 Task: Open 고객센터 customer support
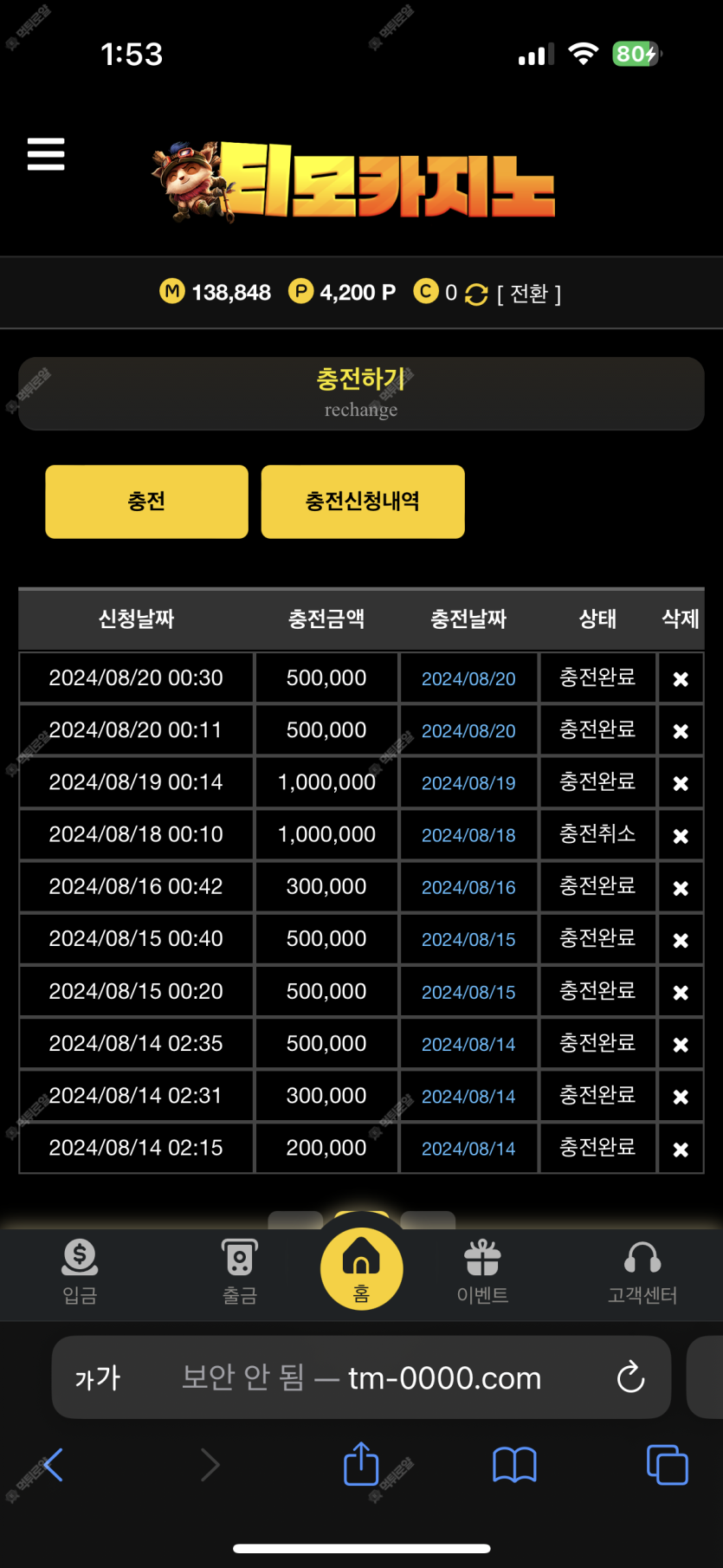pyautogui.click(x=642, y=1271)
